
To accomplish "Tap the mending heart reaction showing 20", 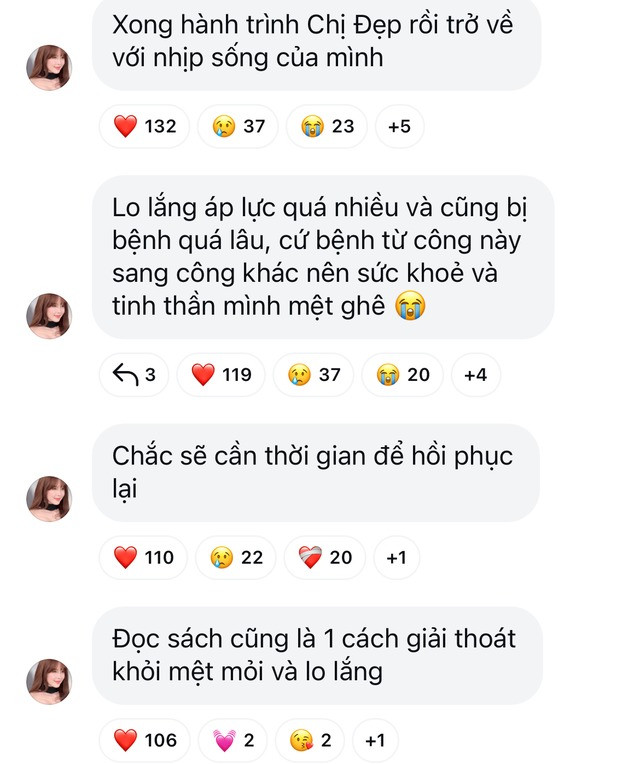I will point(326,557).
